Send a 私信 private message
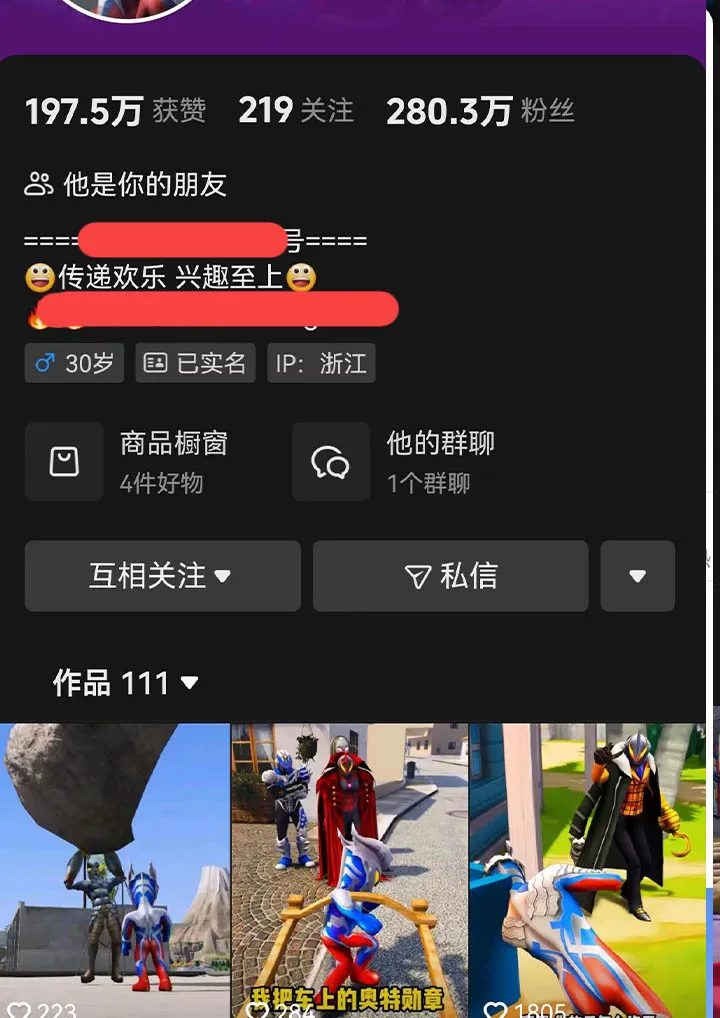Image resolution: width=720 pixels, height=1018 pixels. point(450,576)
